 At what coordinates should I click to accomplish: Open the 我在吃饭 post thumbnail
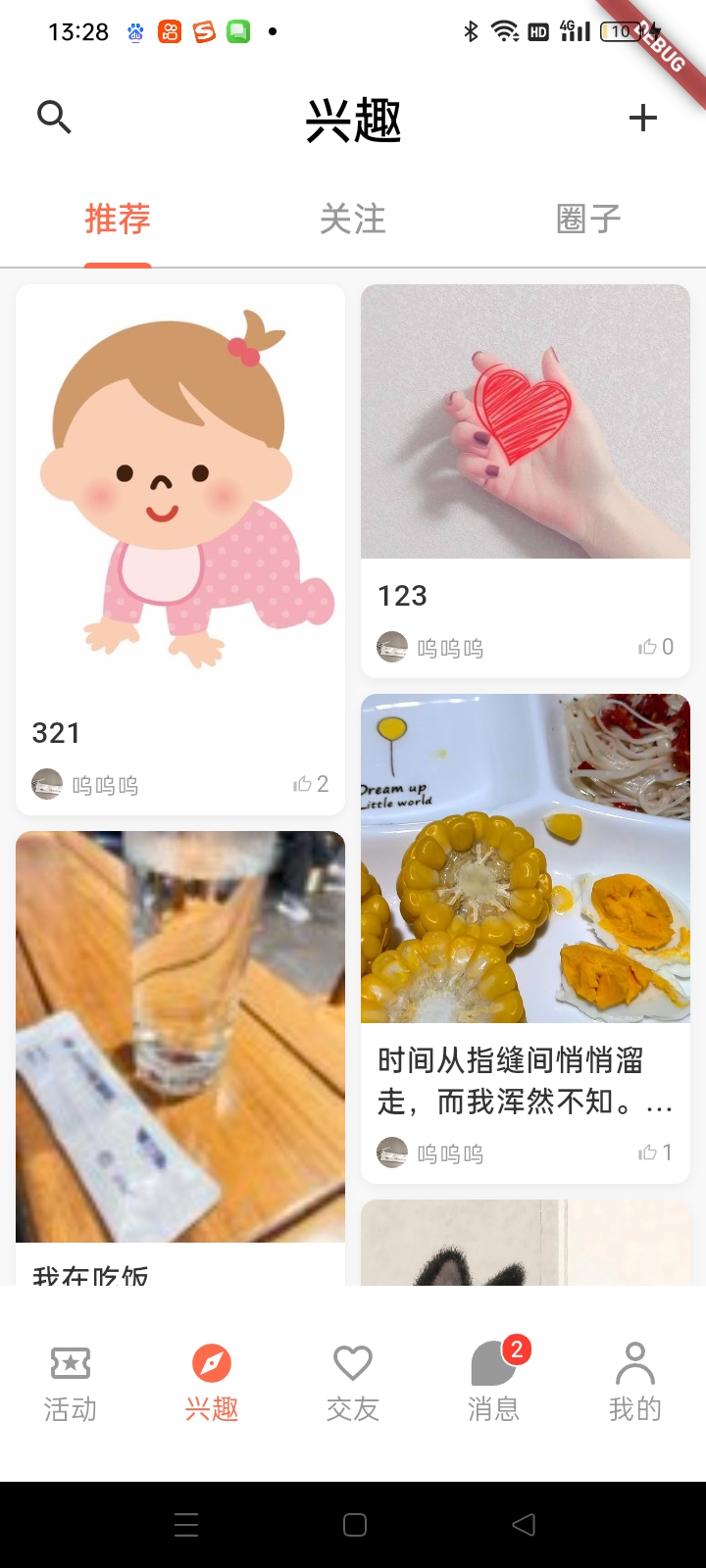click(x=180, y=1034)
